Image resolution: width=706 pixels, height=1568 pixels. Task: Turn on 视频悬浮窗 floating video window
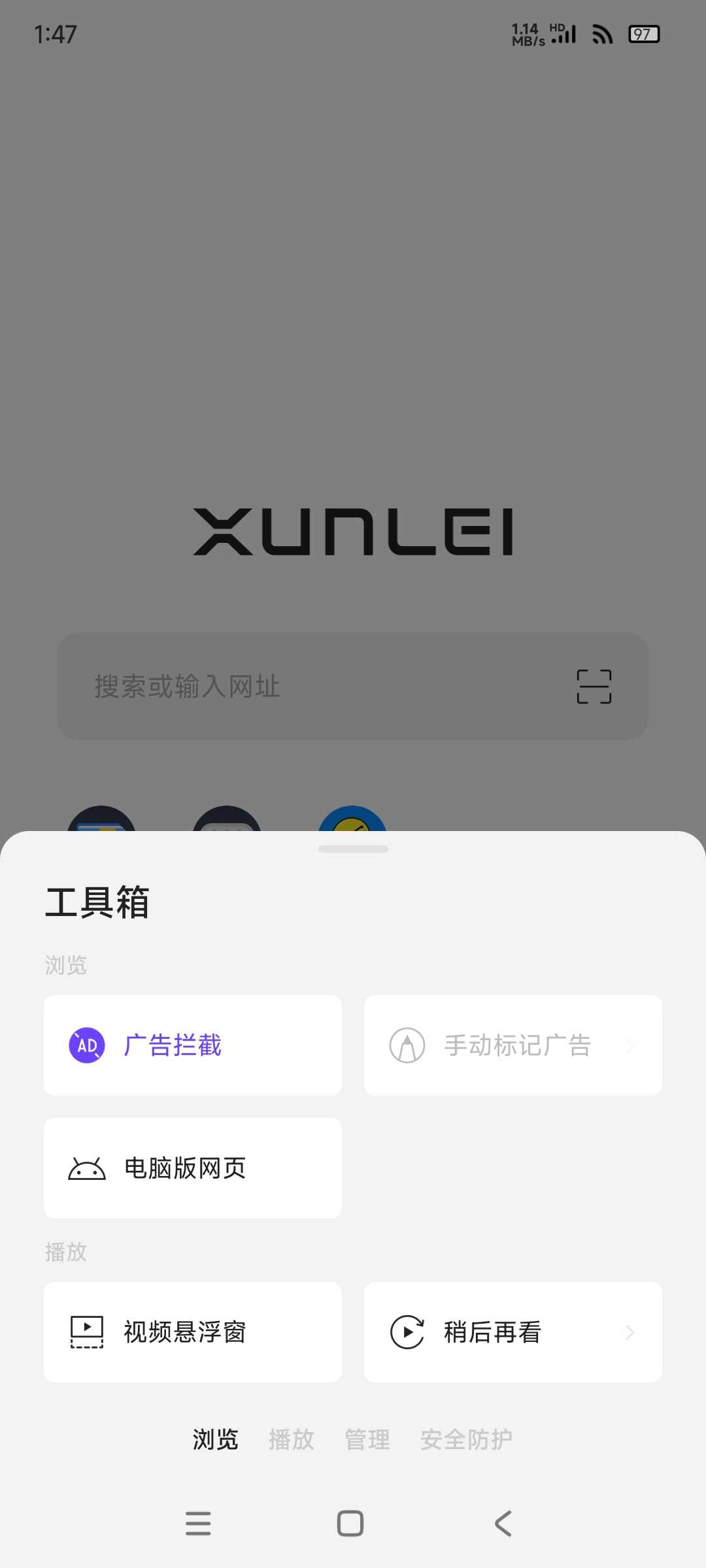click(193, 1332)
